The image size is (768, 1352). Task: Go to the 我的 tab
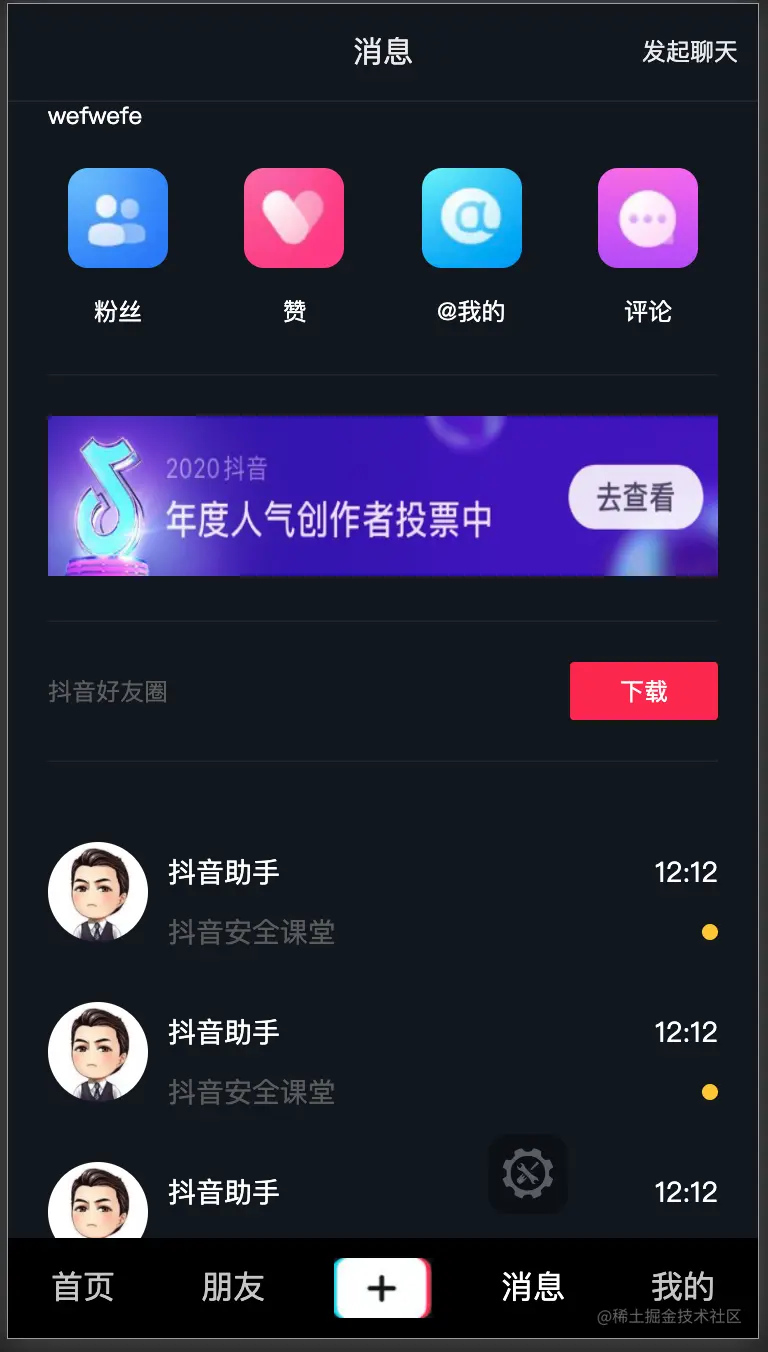(682, 1287)
